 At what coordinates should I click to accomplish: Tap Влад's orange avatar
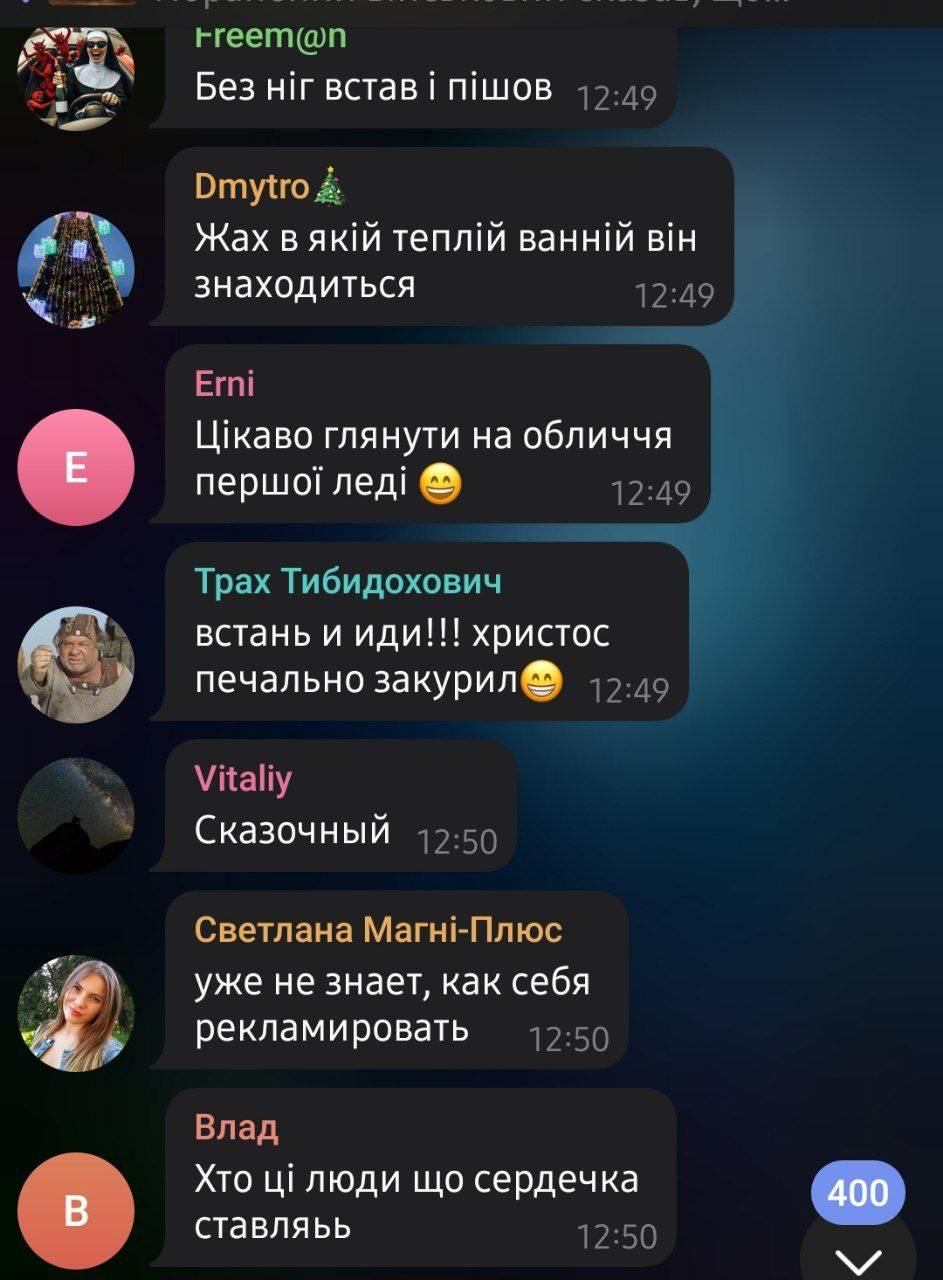pyautogui.click(x=76, y=1211)
